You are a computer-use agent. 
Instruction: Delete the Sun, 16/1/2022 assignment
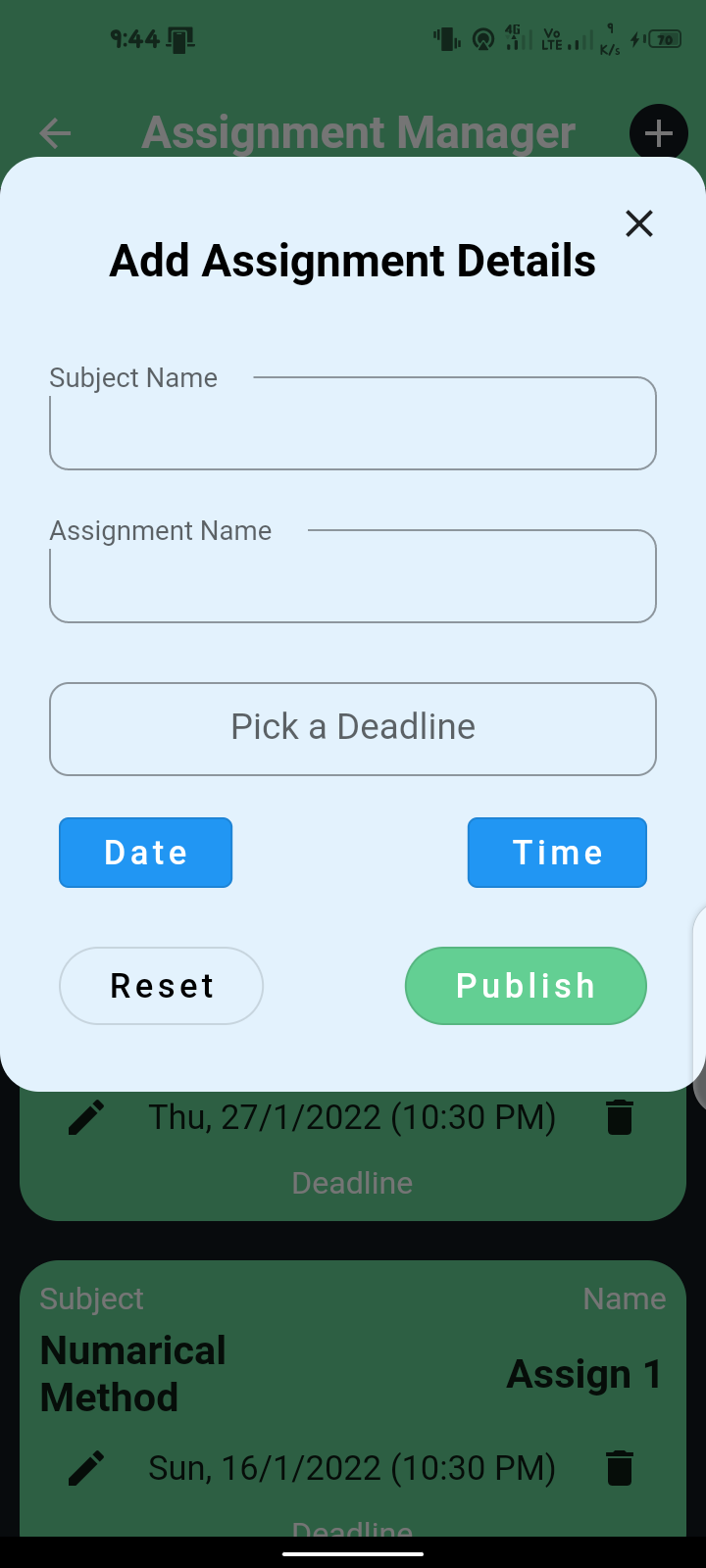(x=620, y=1468)
